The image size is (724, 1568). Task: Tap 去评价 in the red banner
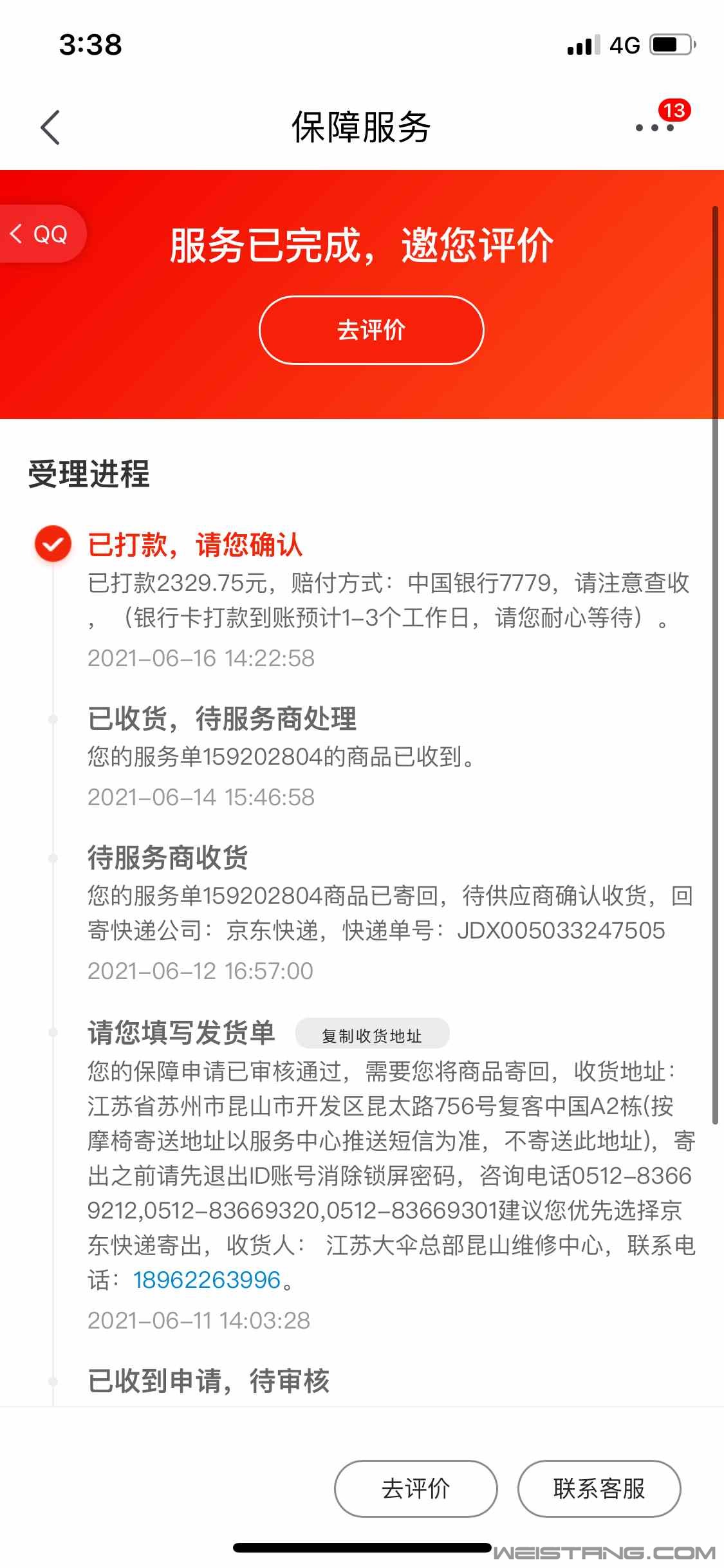point(371,330)
